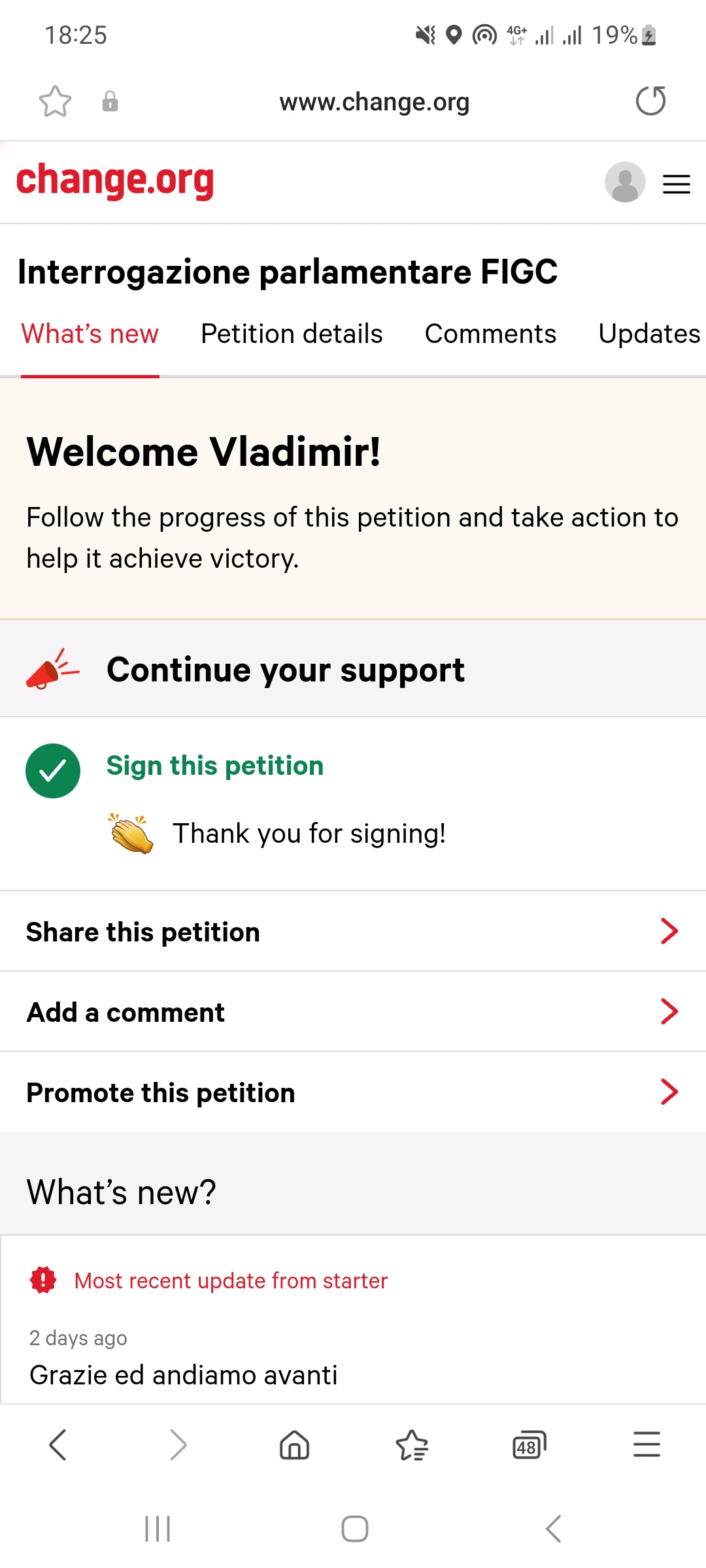
Task: Open Add a comment
Action: [353, 1012]
